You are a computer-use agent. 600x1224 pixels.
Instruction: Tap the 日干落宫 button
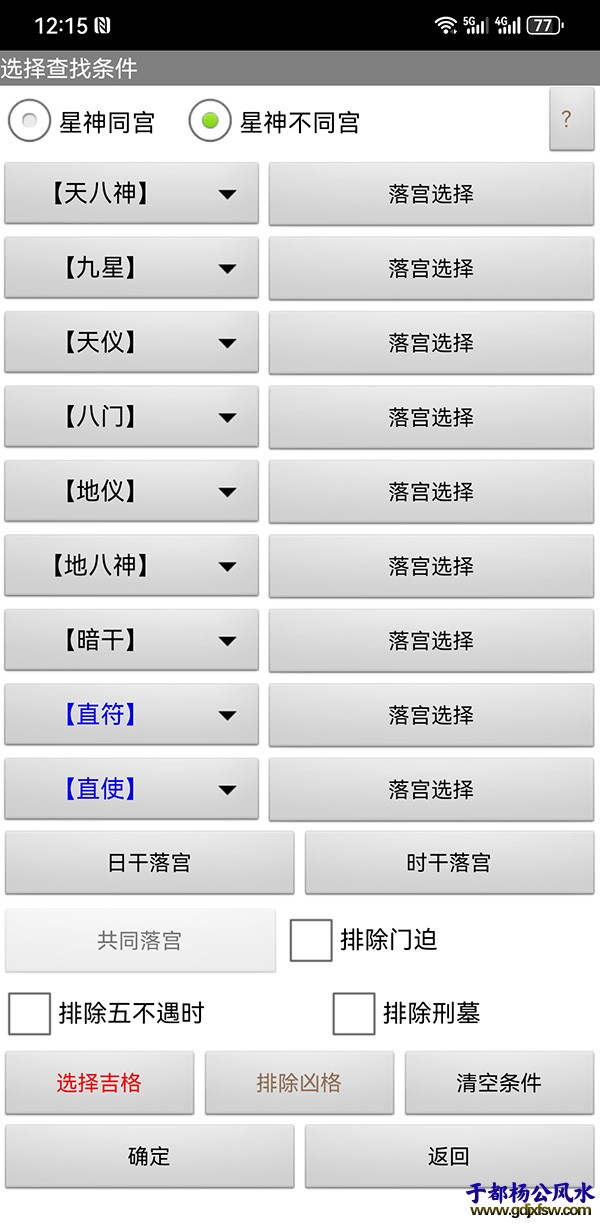click(x=149, y=863)
